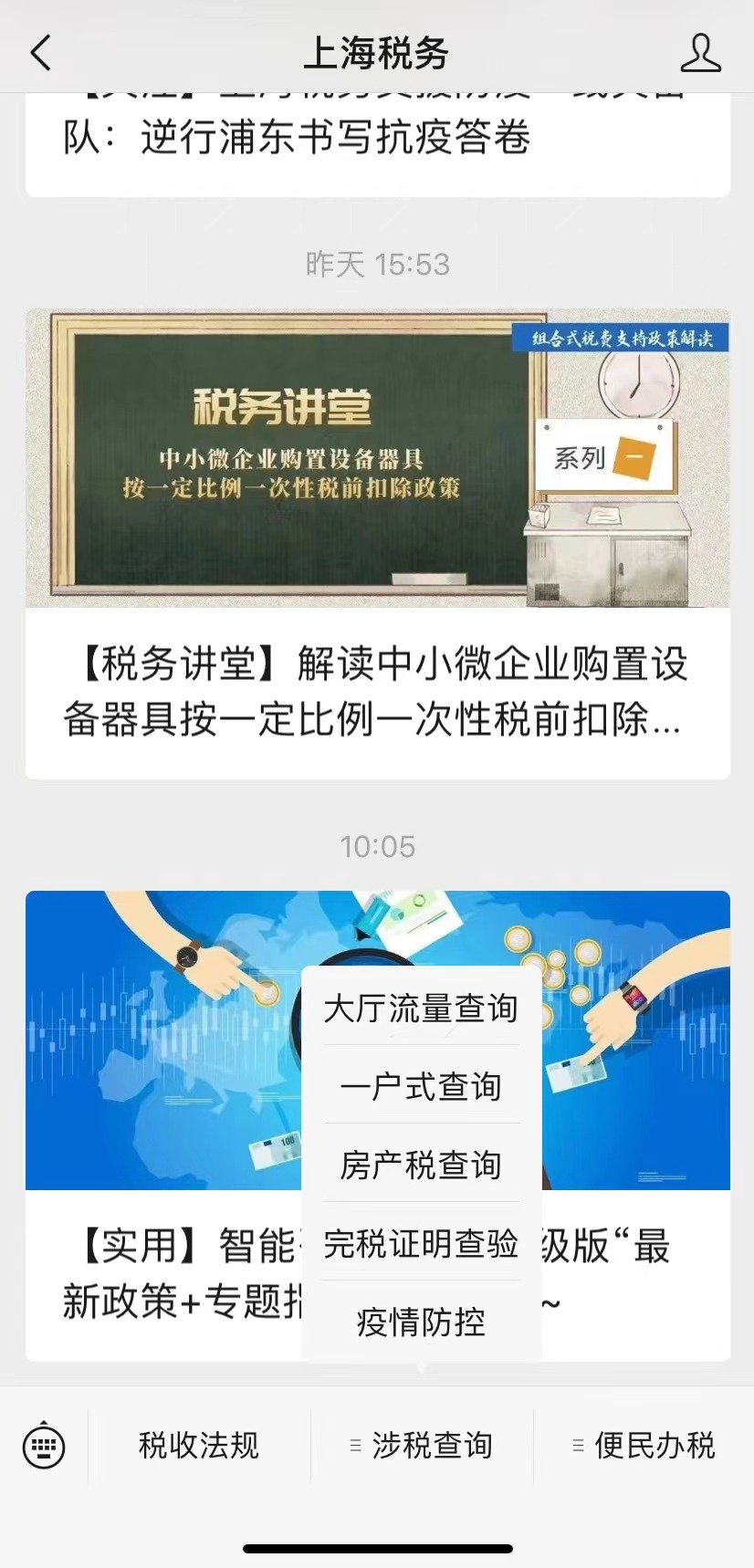Open the 税务讲堂 article card

(x=377, y=543)
